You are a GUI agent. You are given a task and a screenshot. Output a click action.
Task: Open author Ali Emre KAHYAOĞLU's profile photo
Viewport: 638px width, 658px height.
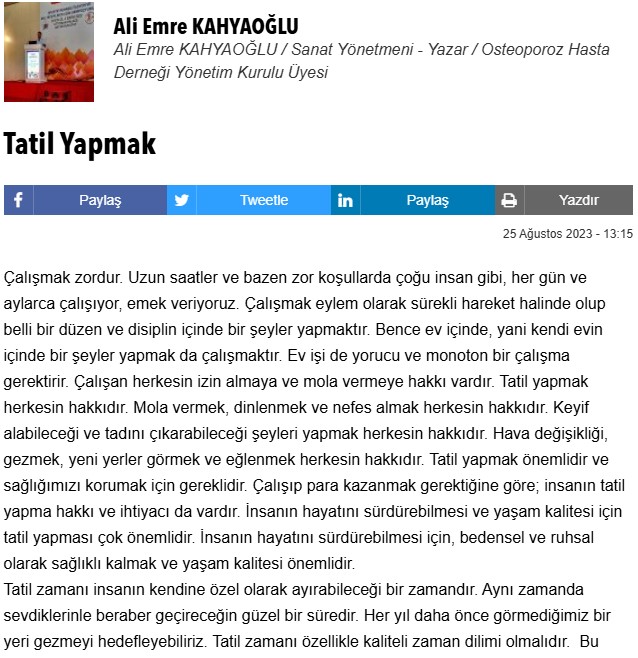point(49,52)
